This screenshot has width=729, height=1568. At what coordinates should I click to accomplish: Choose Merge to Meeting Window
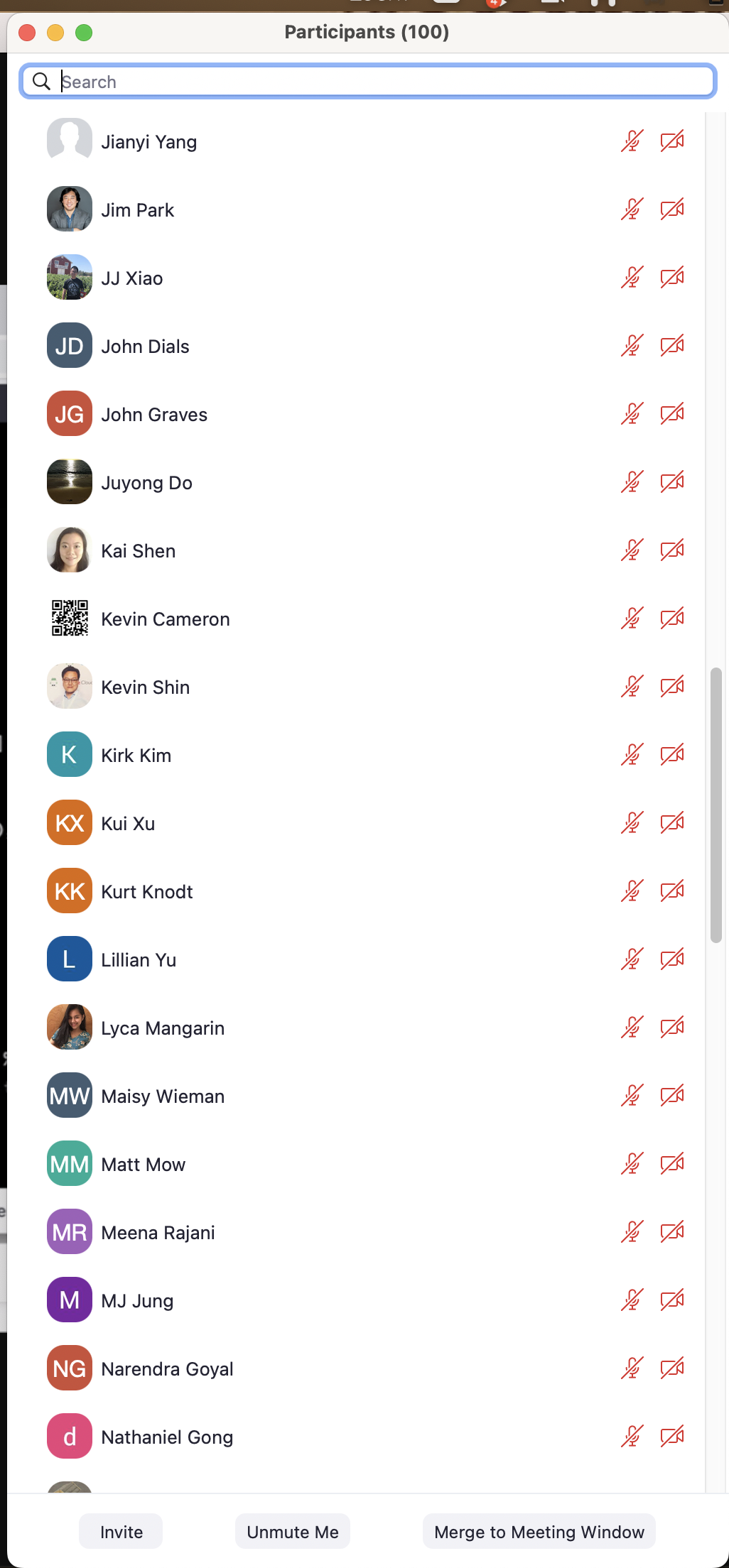(539, 1532)
